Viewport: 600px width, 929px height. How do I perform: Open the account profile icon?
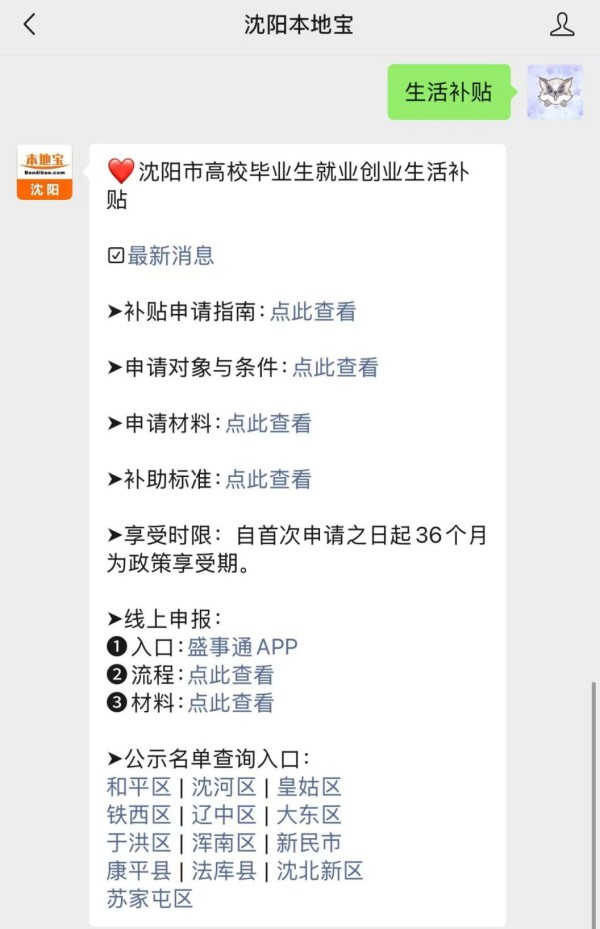(562, 25)
